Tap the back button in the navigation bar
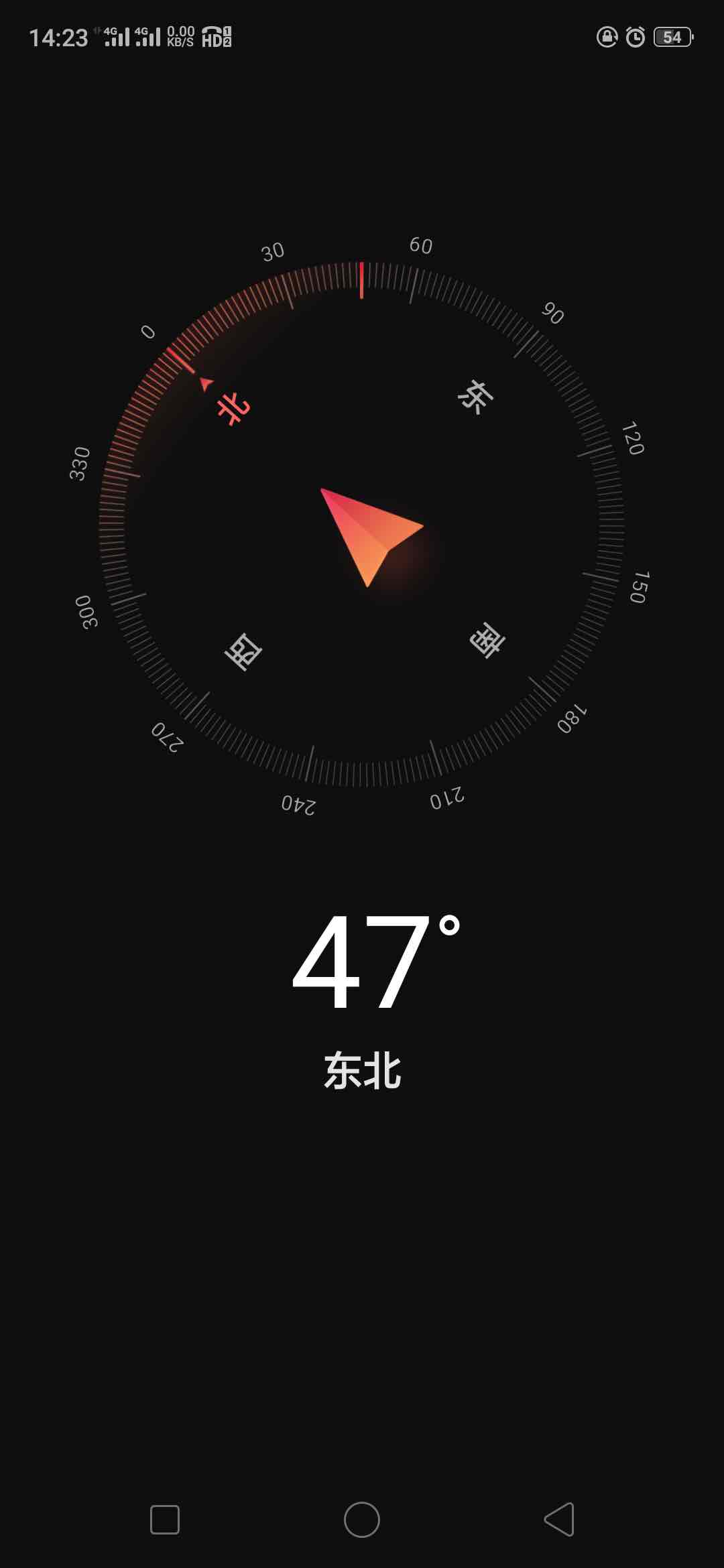This screenshot has height=1568, width=724. 559,1519
